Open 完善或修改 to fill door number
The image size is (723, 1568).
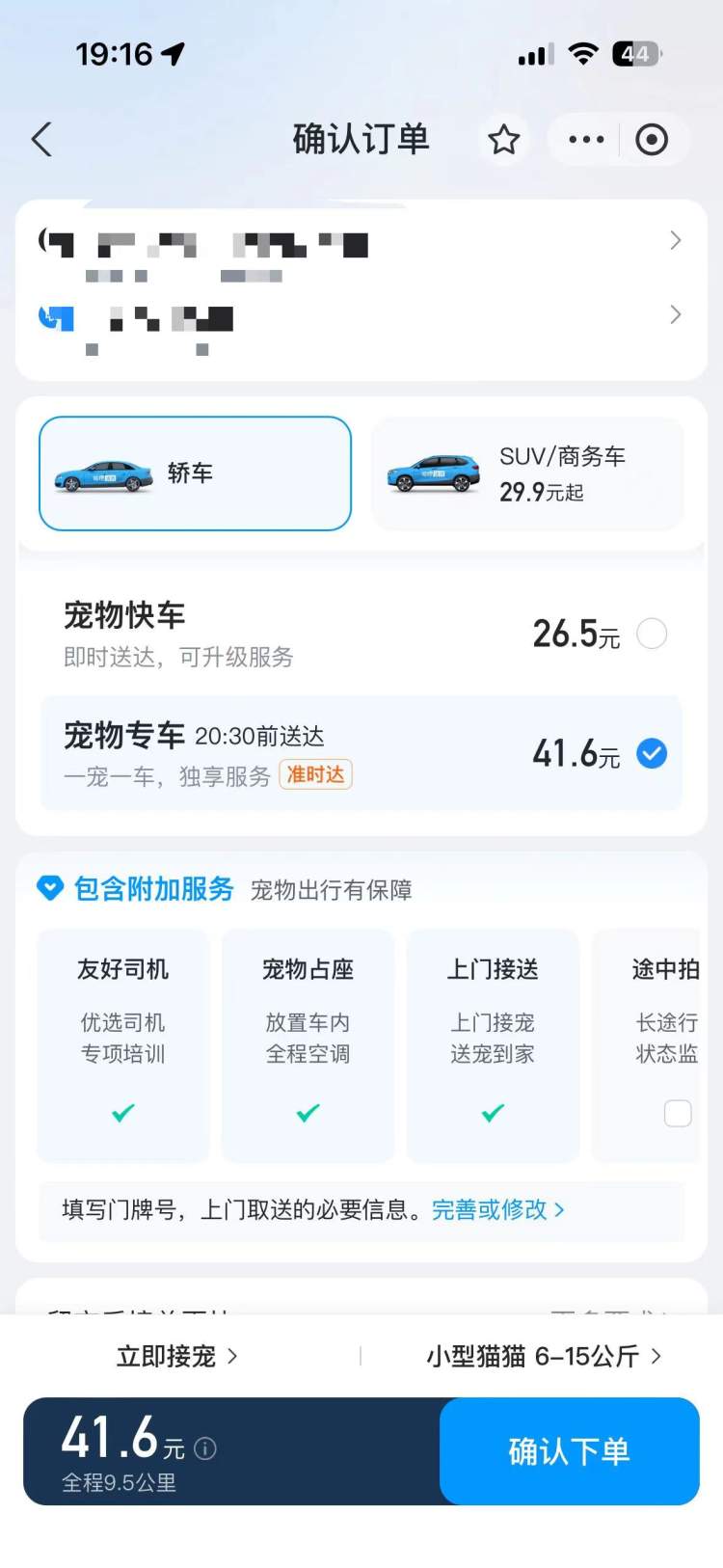[497, 1209]
